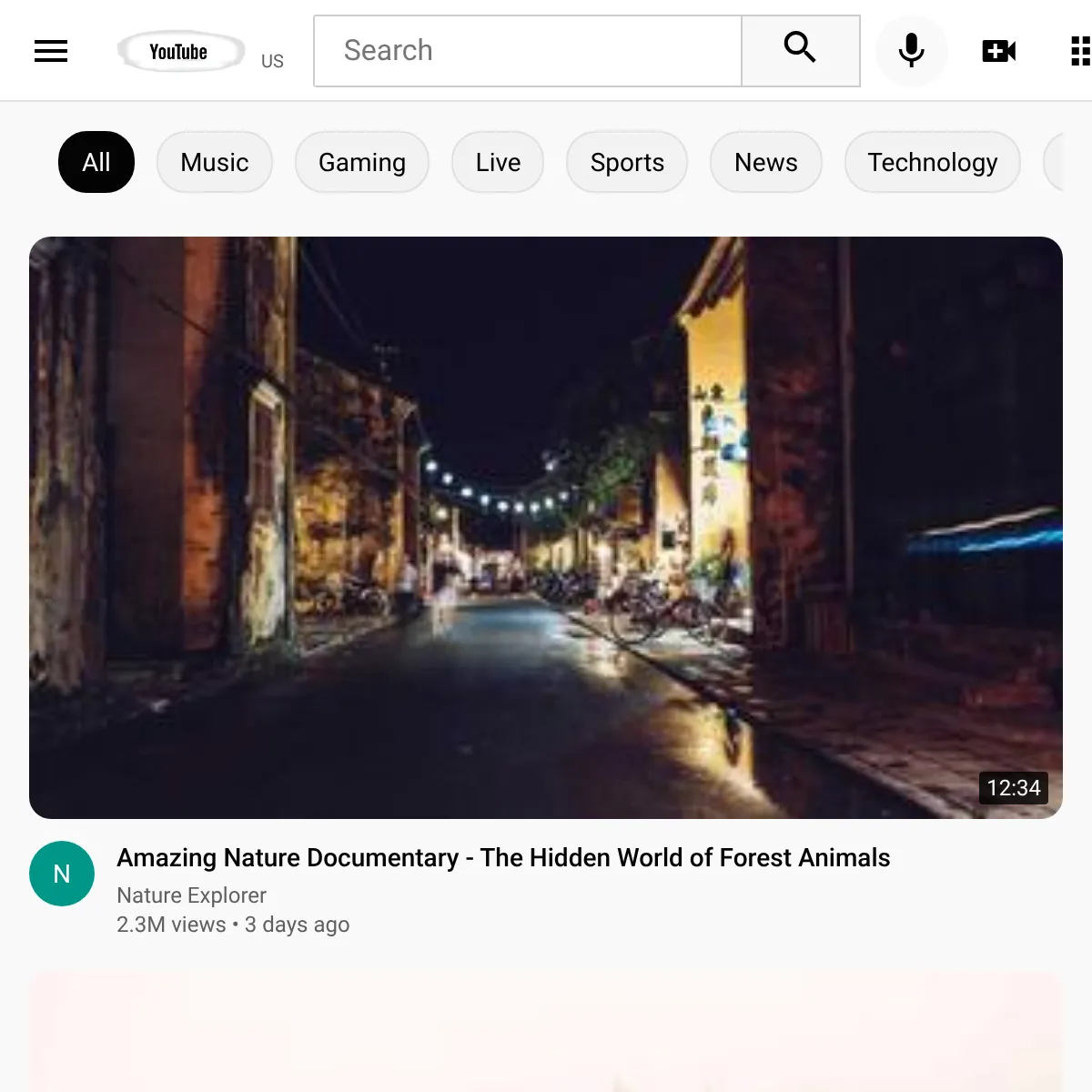1092x1092 pixels.
Task: Open the apps grid icon
Action: pos(1080,51)
